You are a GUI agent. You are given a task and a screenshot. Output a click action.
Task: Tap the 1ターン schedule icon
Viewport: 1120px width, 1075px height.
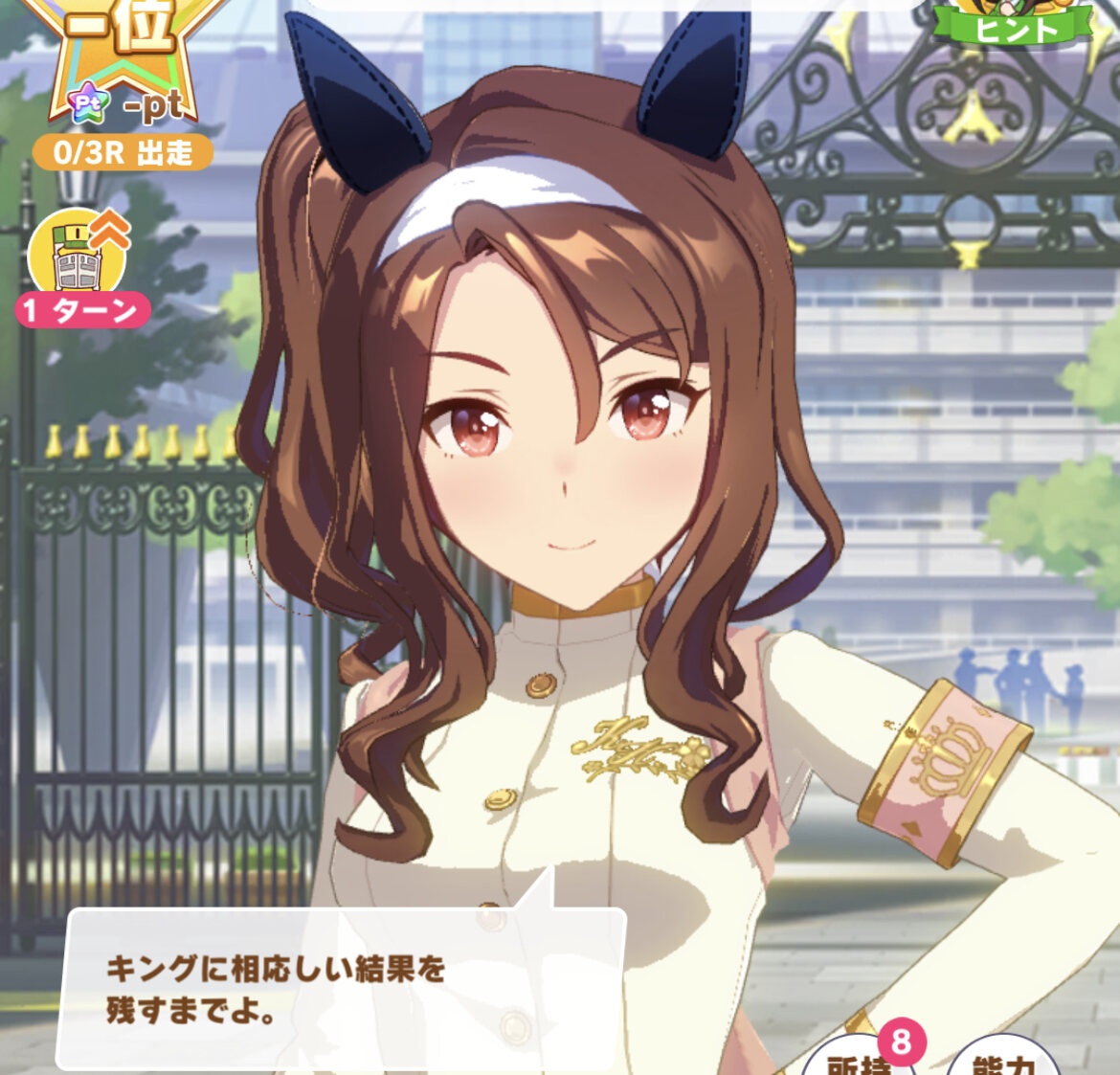78,257
